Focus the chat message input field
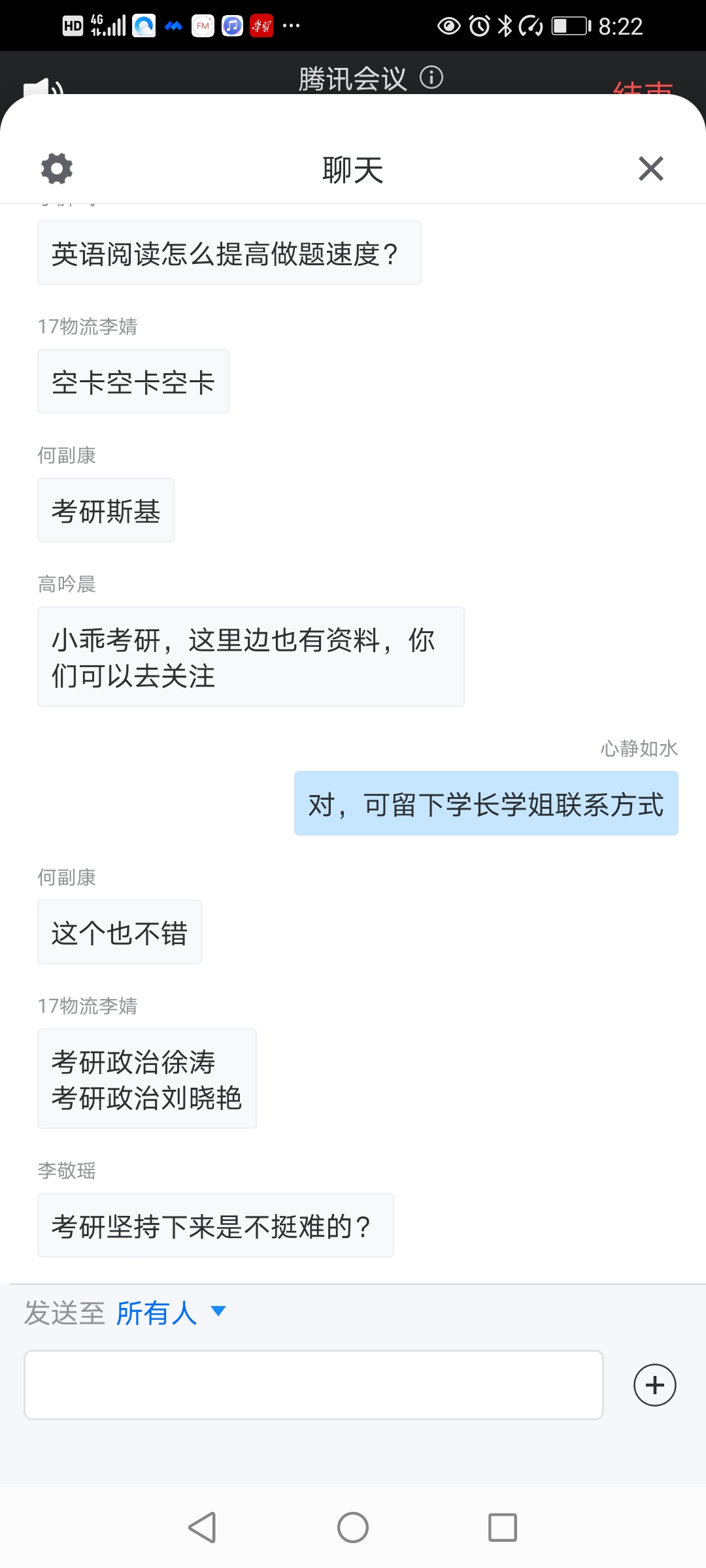Screen dimensions: 706x1568 (313, 1385)
